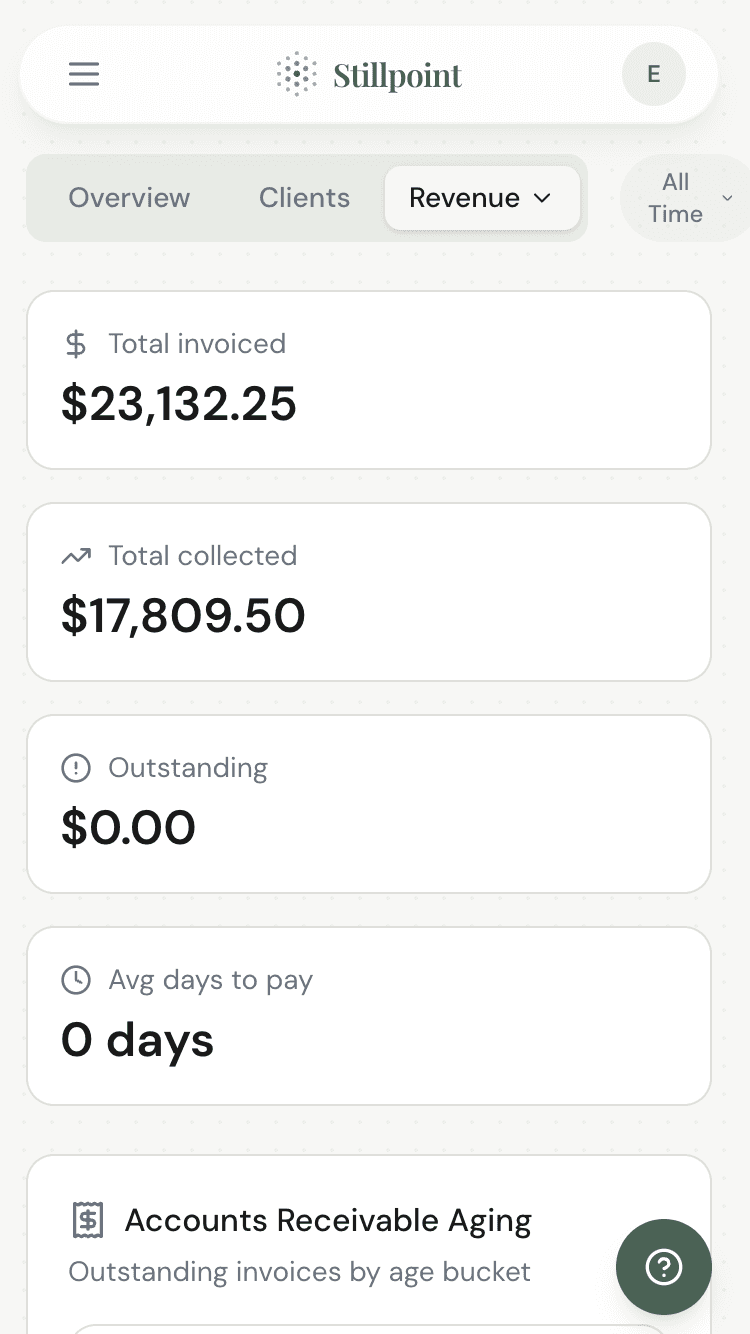Click the alert circle icon beside Outstanding
Image resolution: width=750 pixels, height=1334 pixels.
pyautogui.click(x=76, y=767)
